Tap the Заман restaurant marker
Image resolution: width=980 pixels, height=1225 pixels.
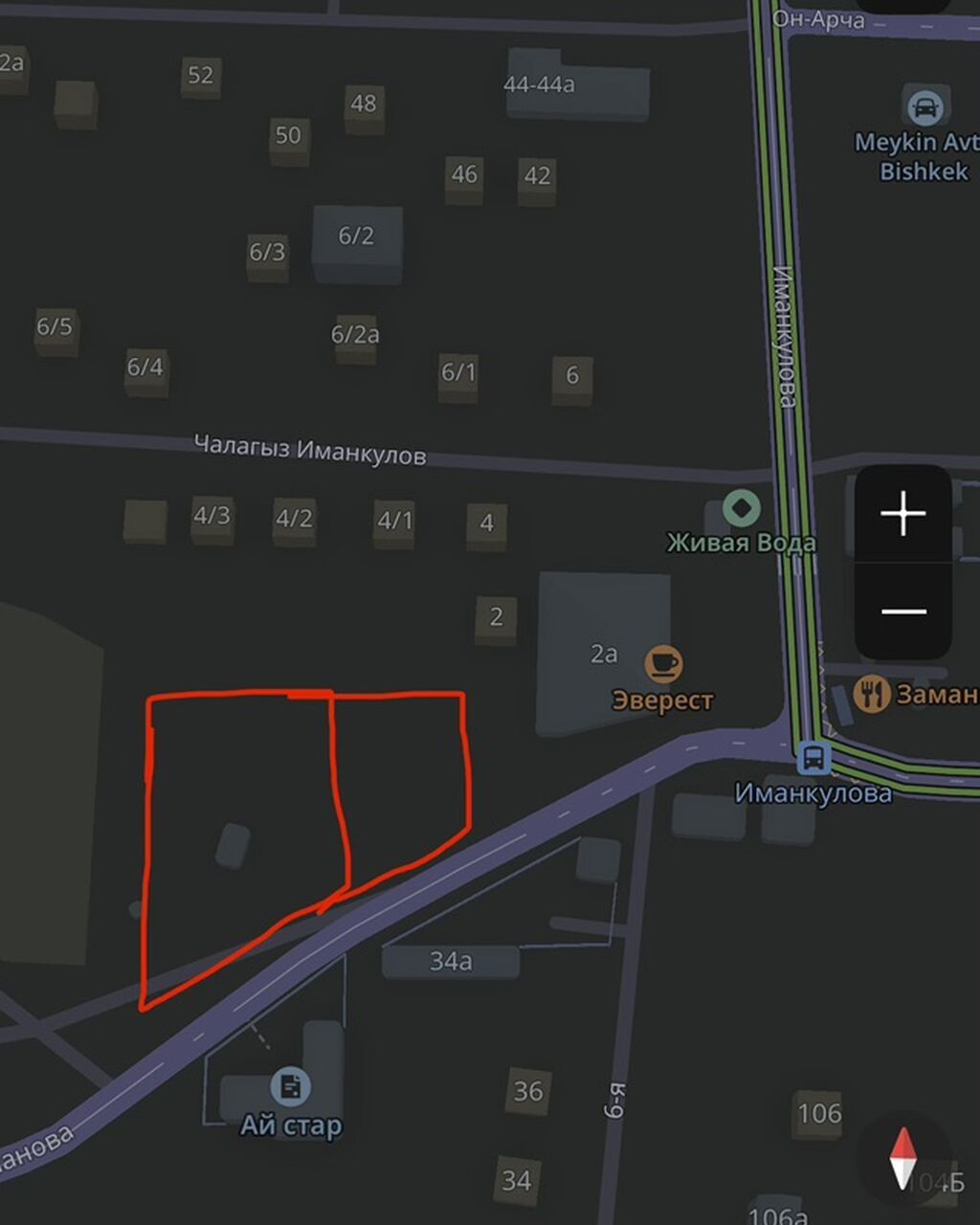[x=871, y=693]
